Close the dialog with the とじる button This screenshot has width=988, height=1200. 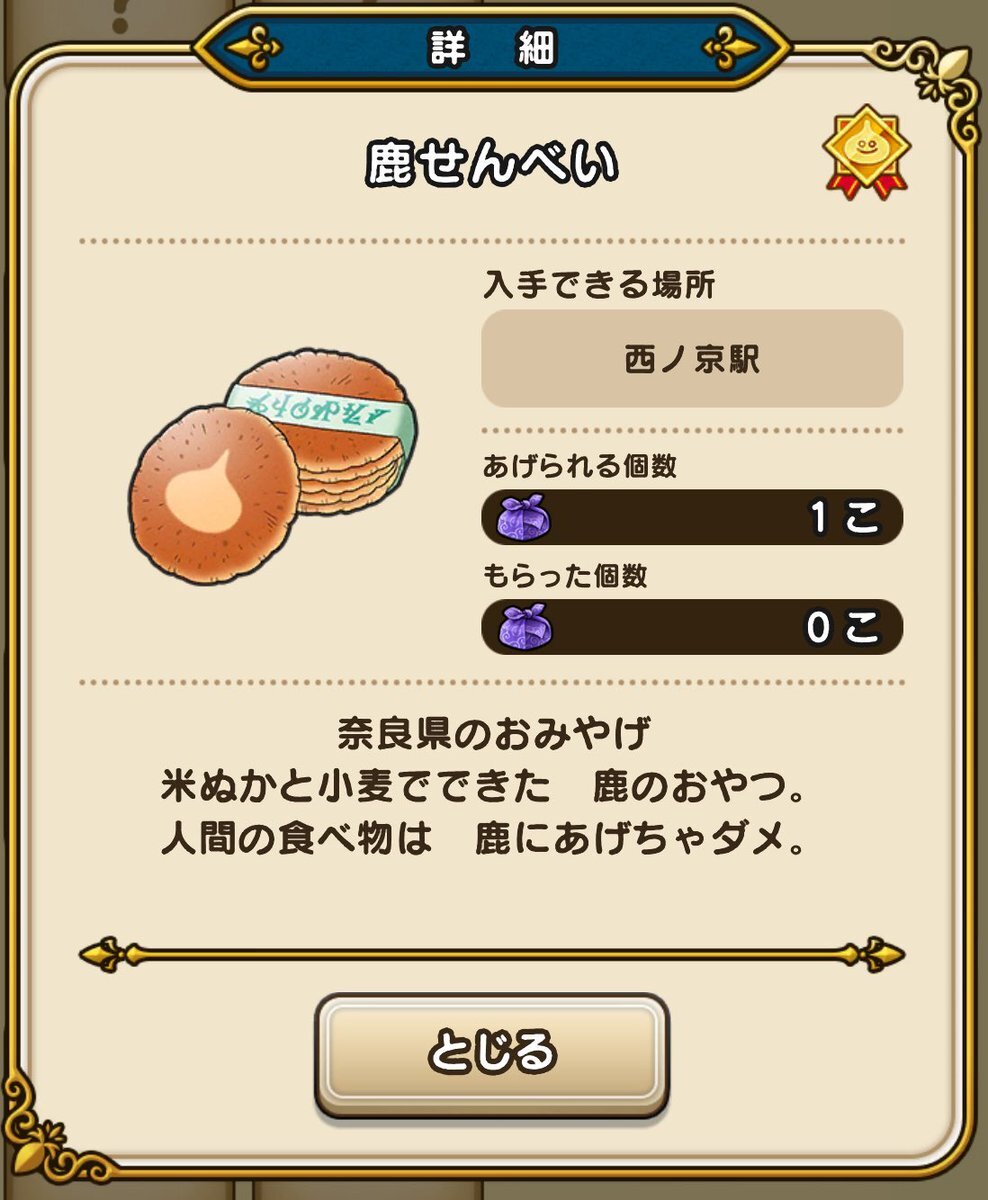click(492, 1053)
